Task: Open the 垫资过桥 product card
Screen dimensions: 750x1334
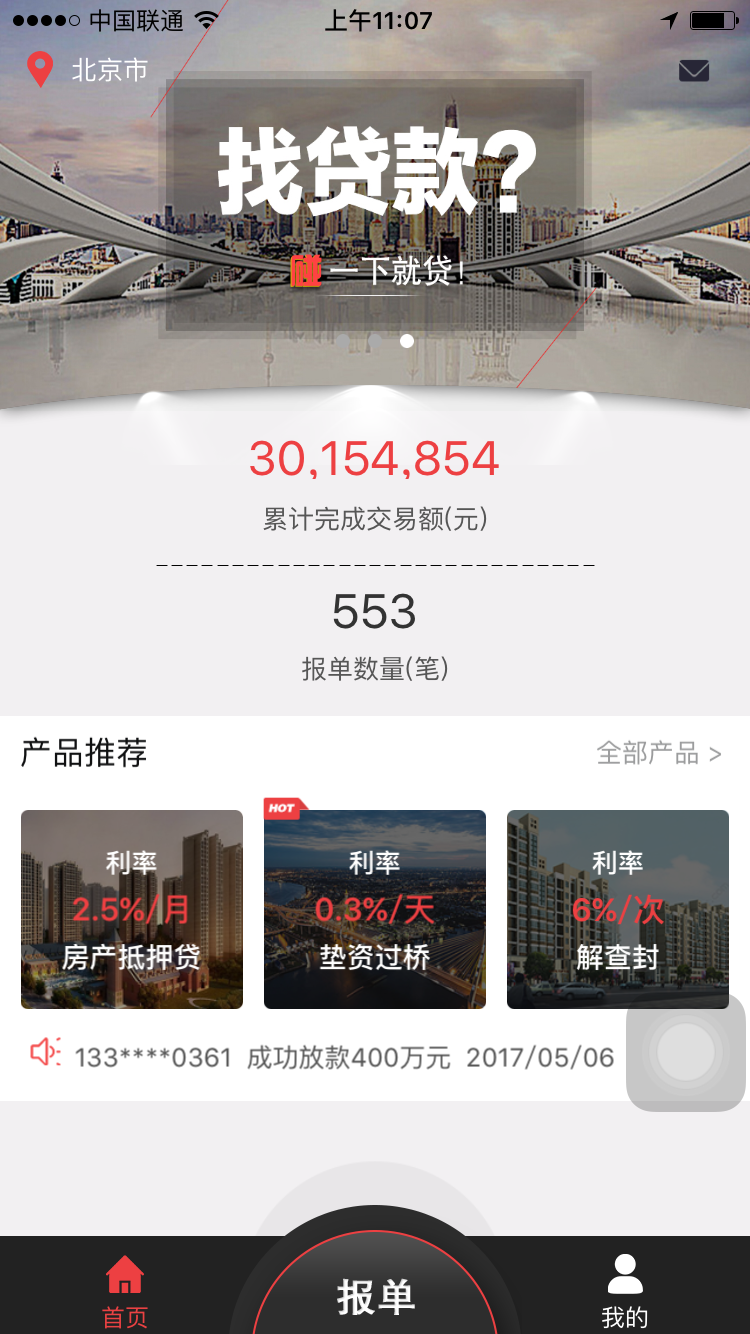Action: (375, 909)
